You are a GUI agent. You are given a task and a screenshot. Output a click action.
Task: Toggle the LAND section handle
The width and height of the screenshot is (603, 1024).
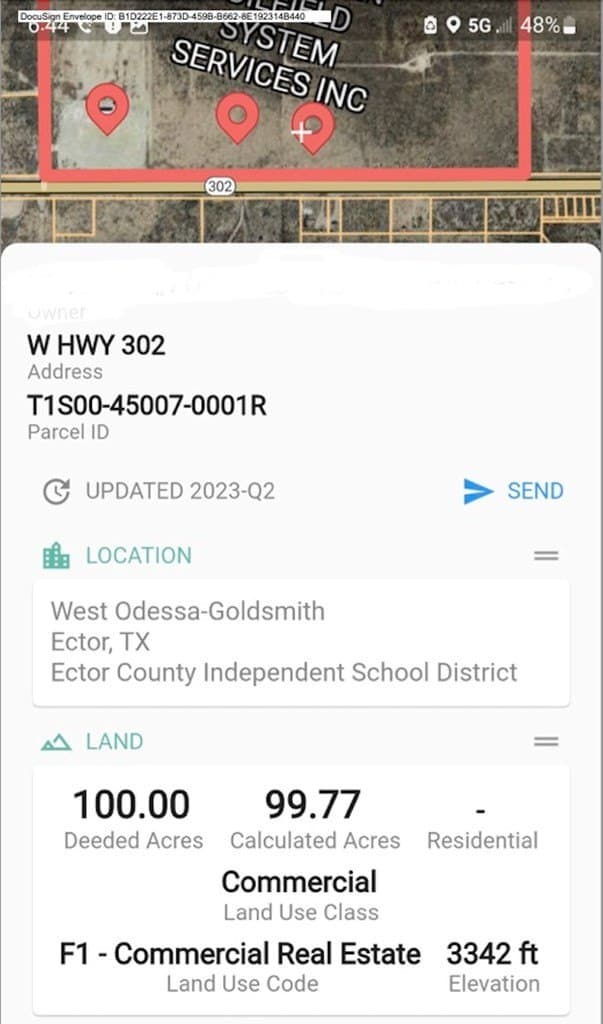(546, 741)
